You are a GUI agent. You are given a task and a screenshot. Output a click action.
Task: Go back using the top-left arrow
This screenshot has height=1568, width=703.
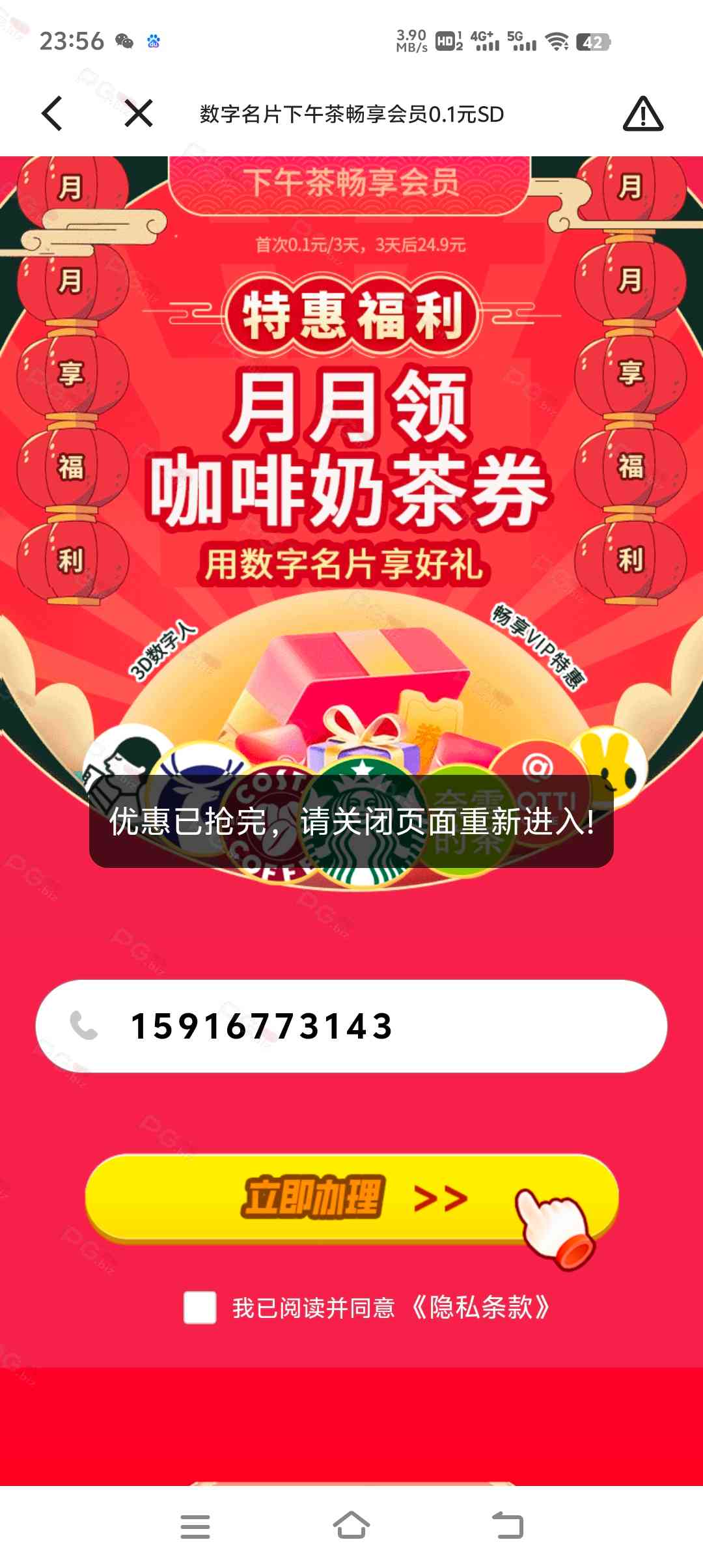pos(52,114)
